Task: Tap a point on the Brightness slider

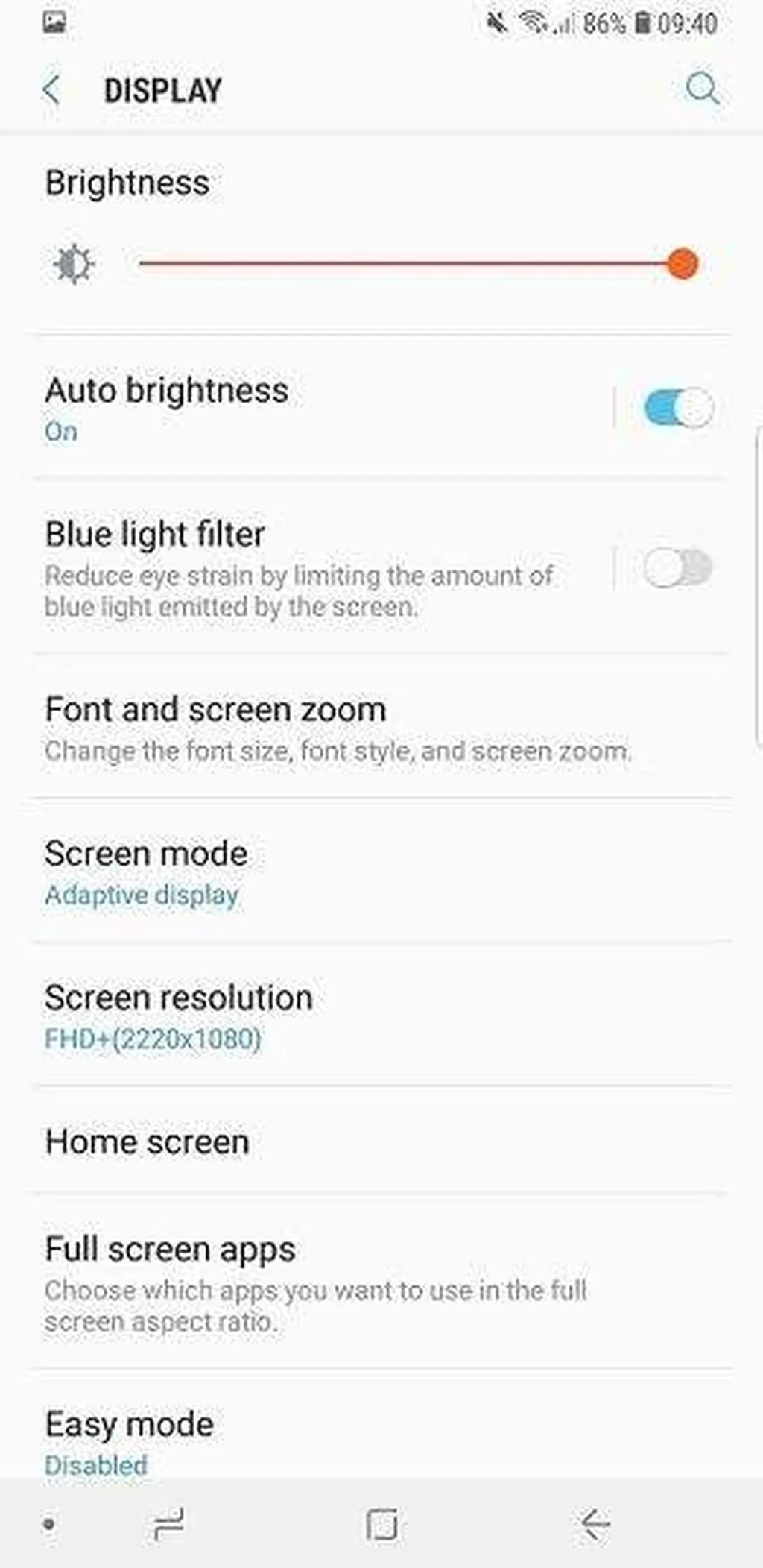Action: click(x=410, y=264)
